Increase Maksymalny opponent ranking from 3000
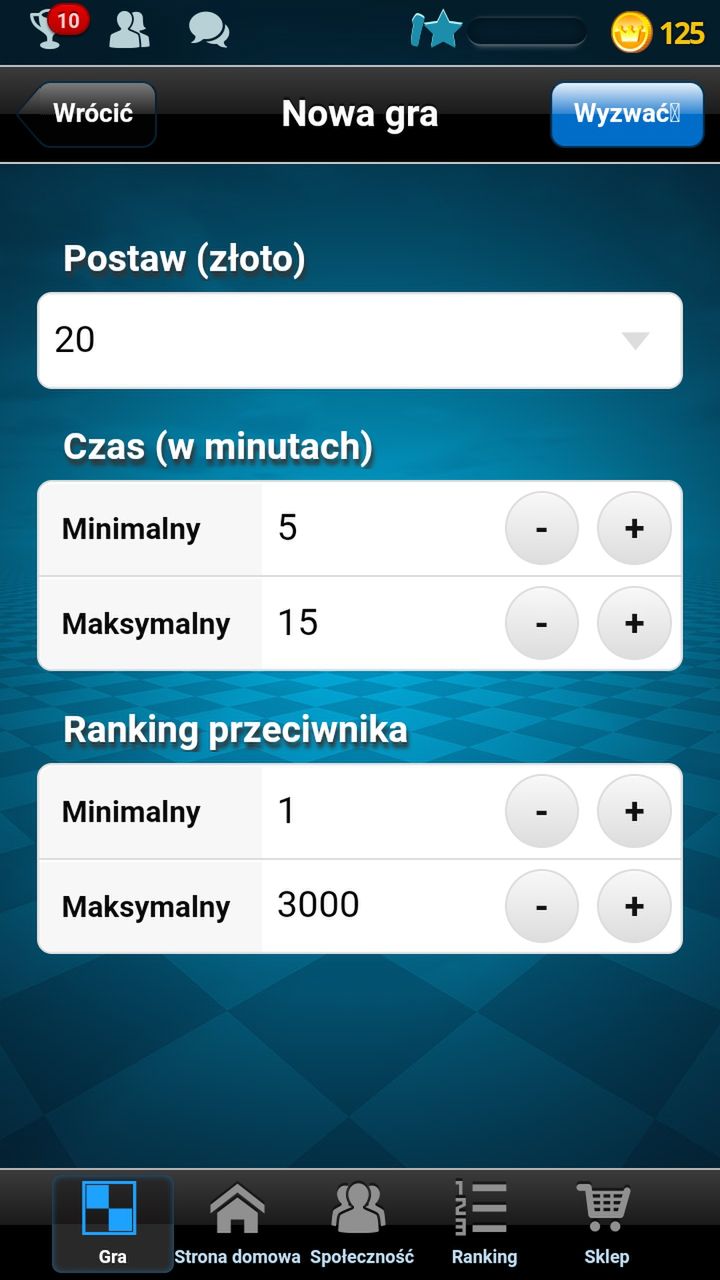Image resolution: width=720 pixels, height=1280 pixels. 634,906
